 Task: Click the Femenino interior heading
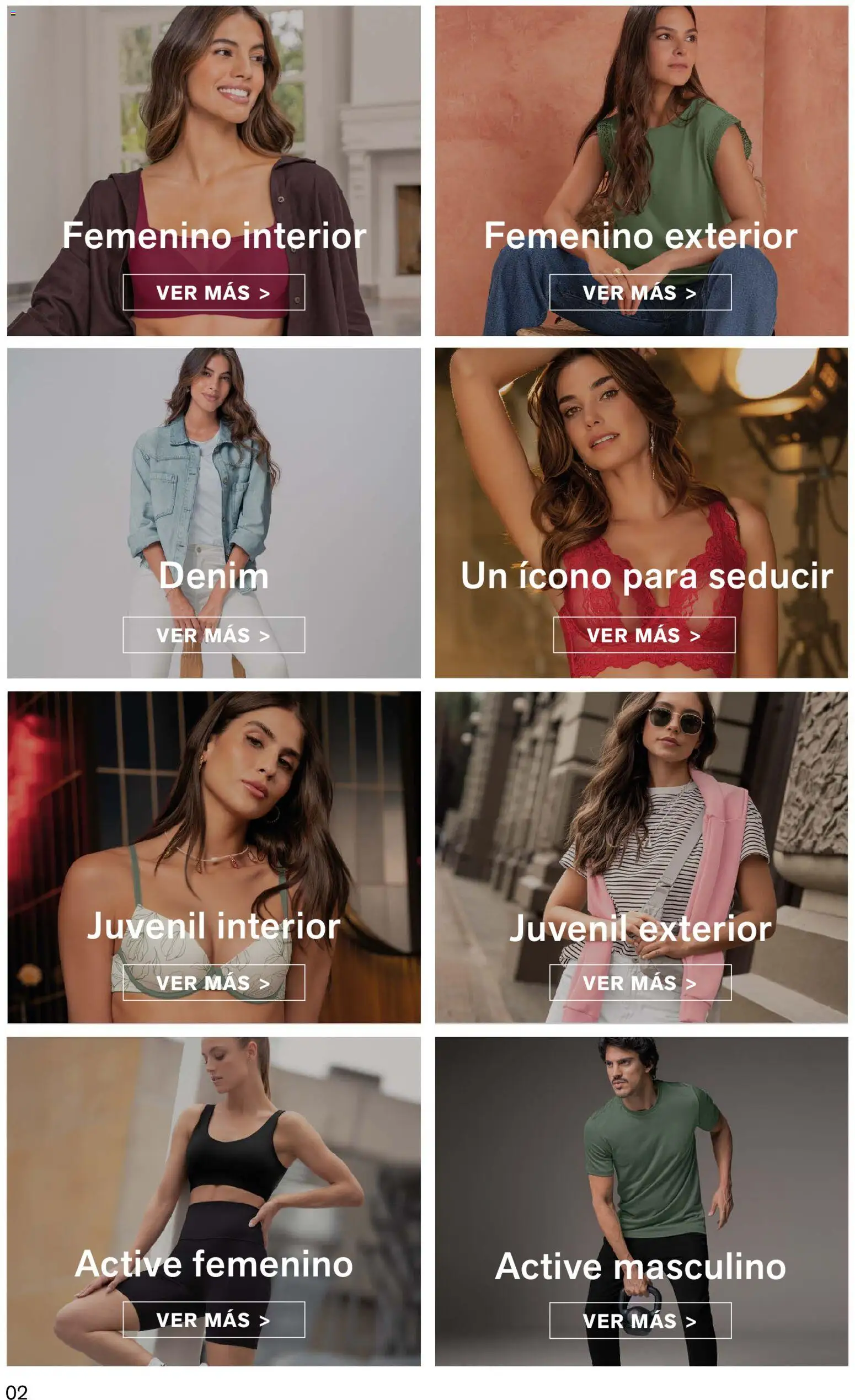[x=215, y=238]
